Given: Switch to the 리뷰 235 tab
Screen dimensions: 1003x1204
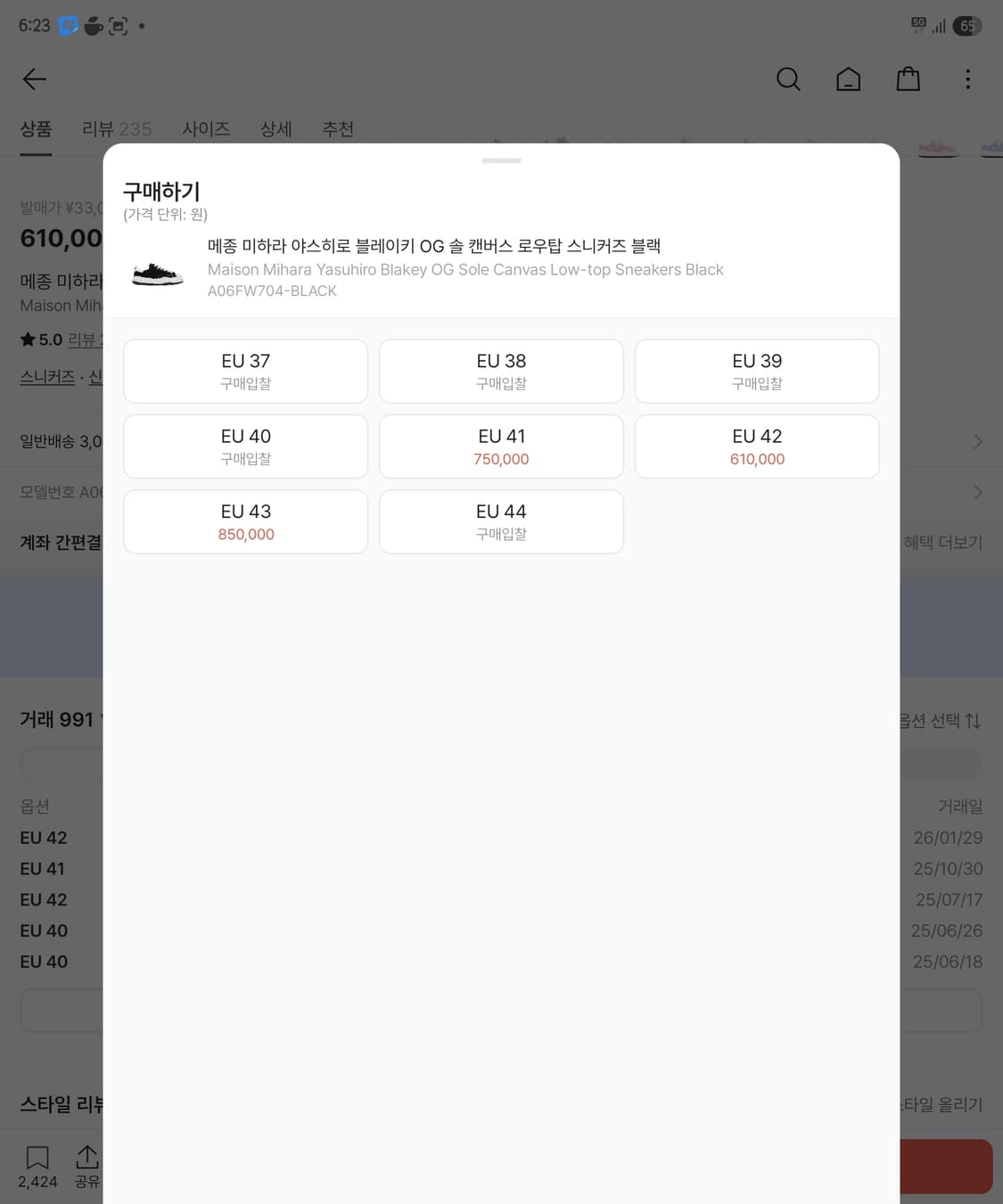Looking at the screenshot, I should (x=116, y=129).
